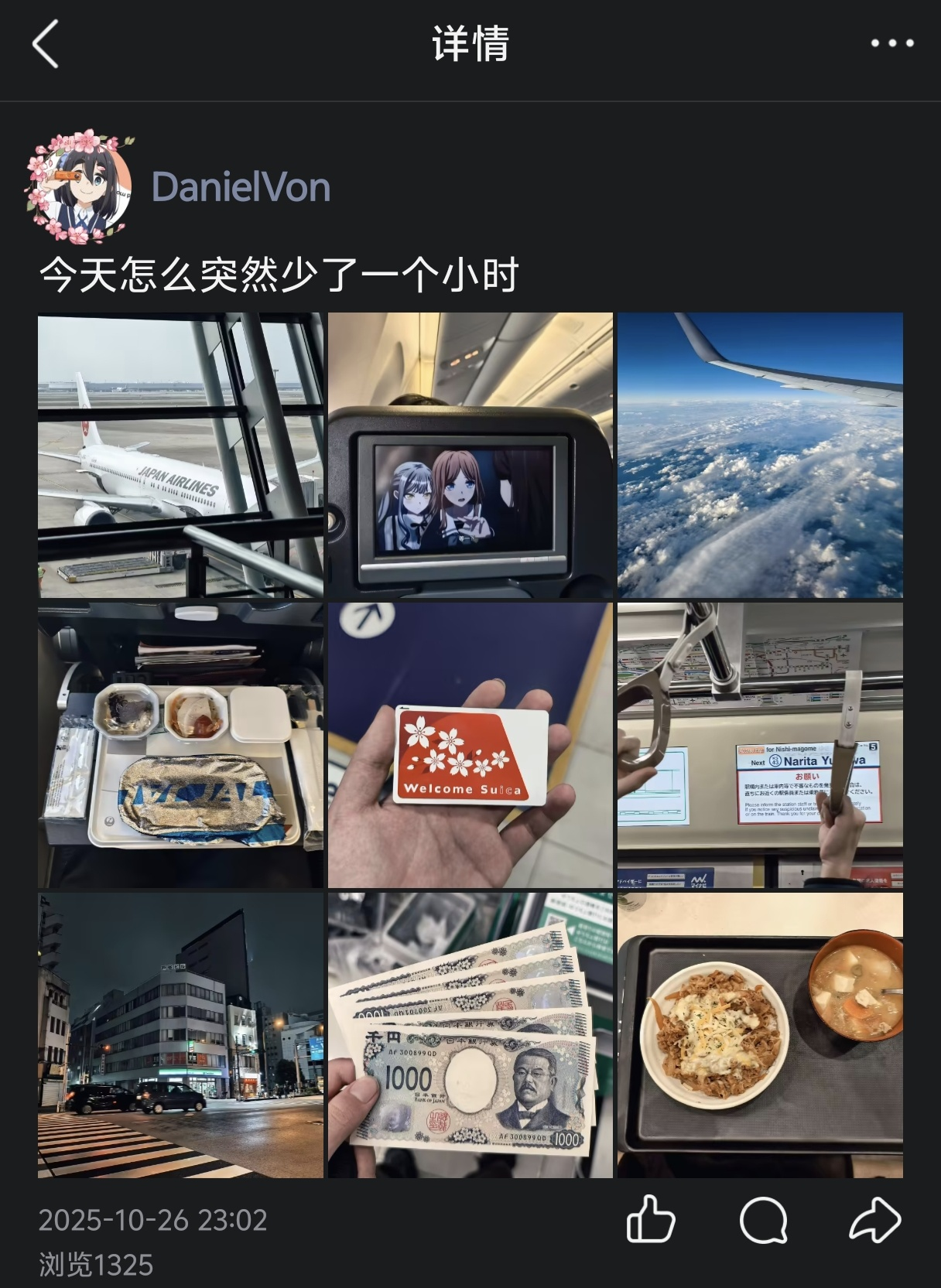941x1288 pixels.
Task: View the 1000 yen banknotes photo
Action: (x=470, y=1035)
